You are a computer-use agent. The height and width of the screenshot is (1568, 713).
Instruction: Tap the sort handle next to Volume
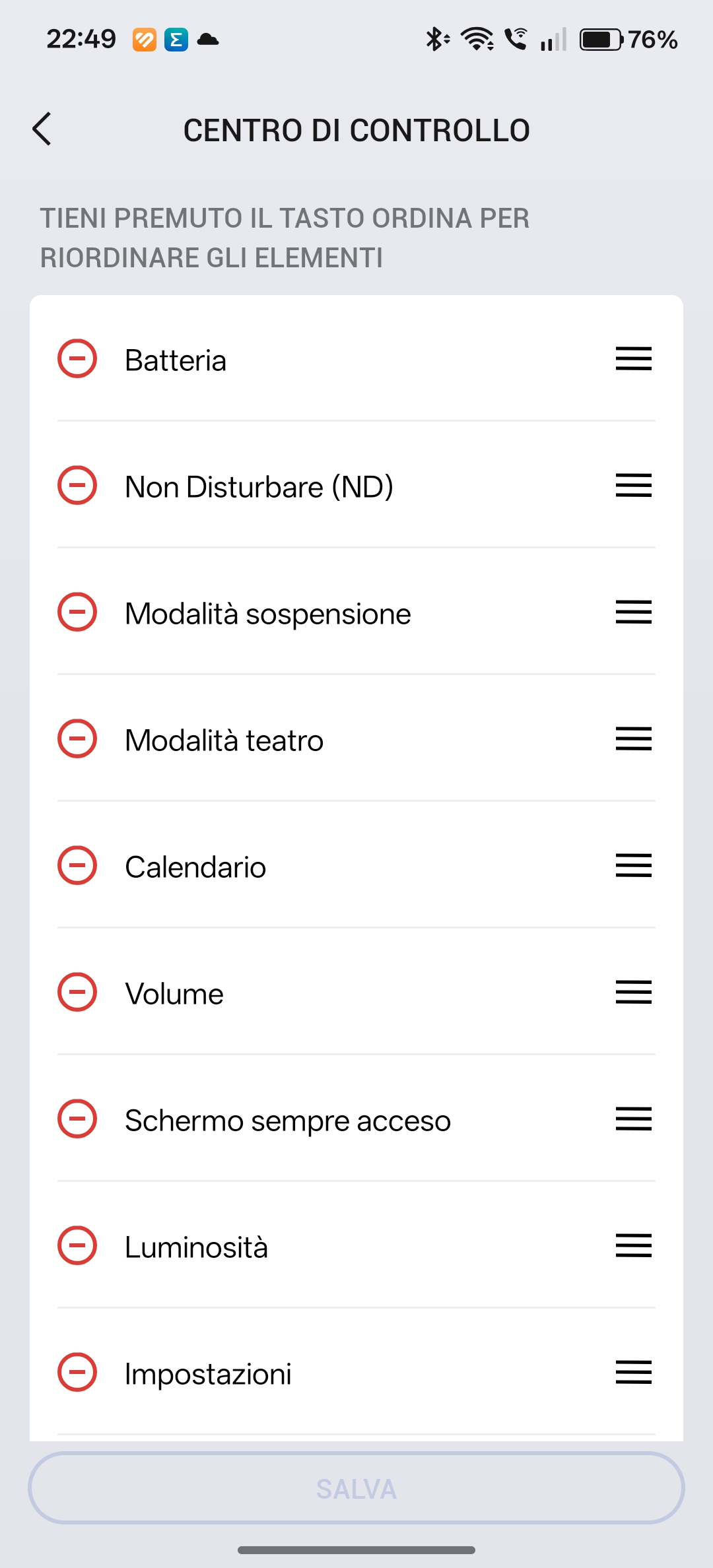click(x=633, y=993)
